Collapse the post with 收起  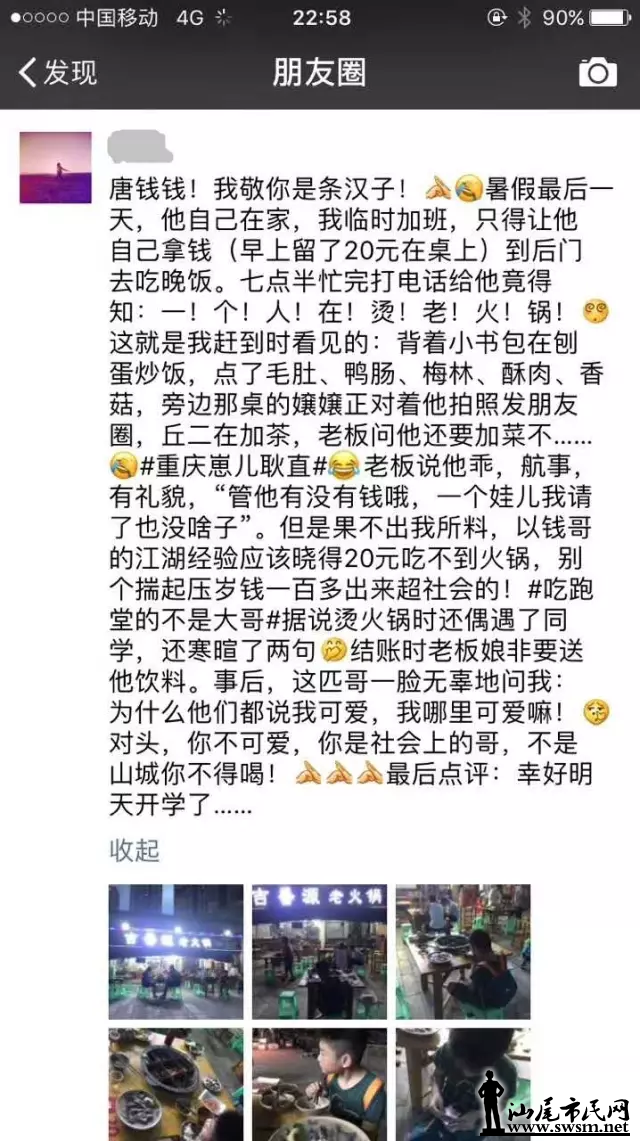pos(134,850)
